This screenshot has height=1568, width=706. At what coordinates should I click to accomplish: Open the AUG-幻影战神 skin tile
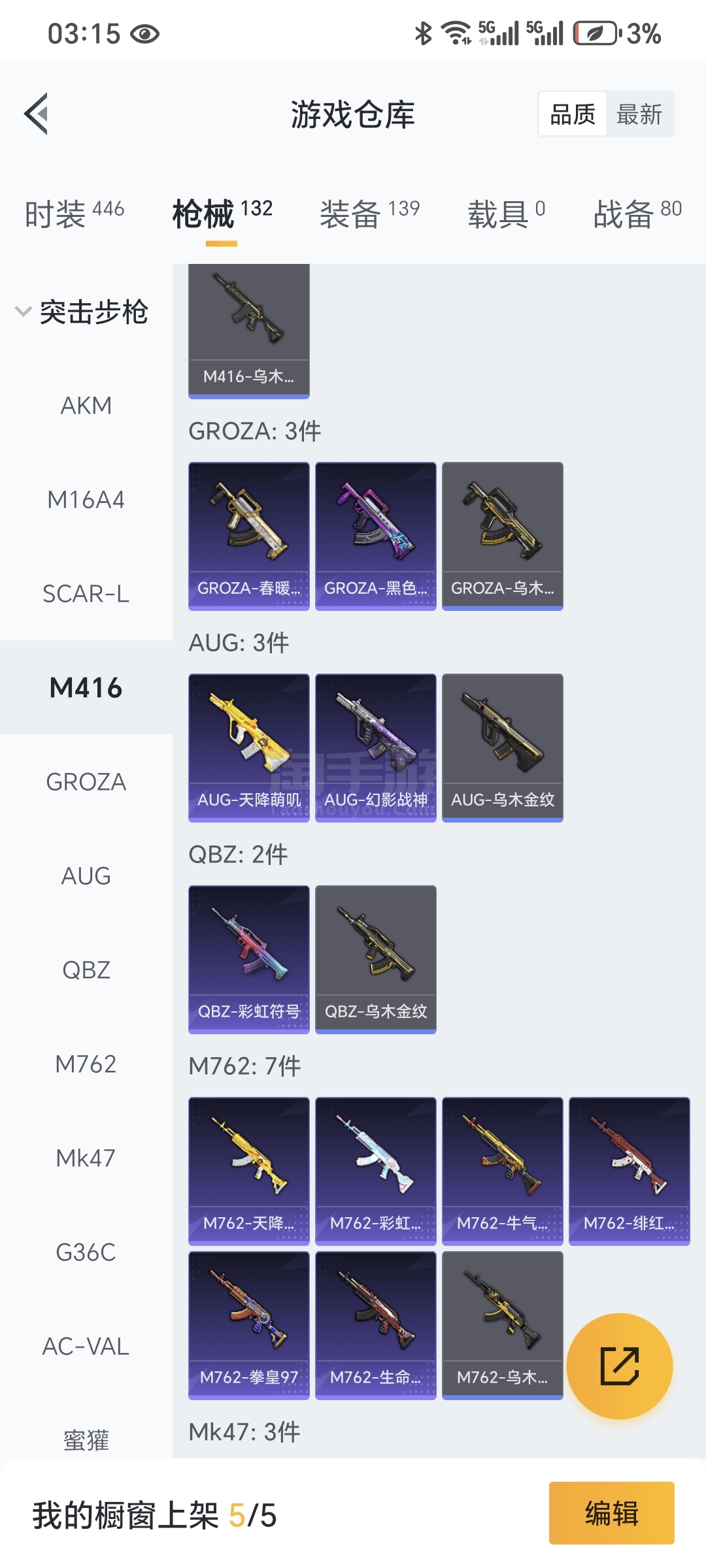point(375,747)
